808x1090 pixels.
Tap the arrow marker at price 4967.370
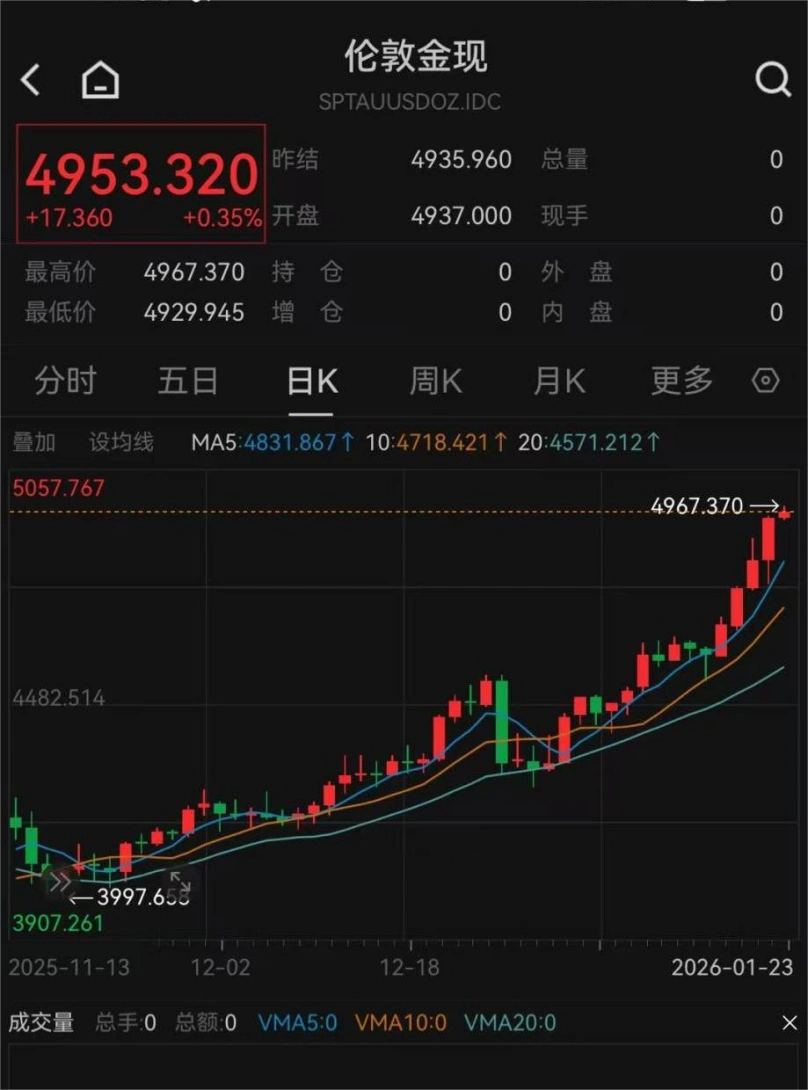pos(766,506)
